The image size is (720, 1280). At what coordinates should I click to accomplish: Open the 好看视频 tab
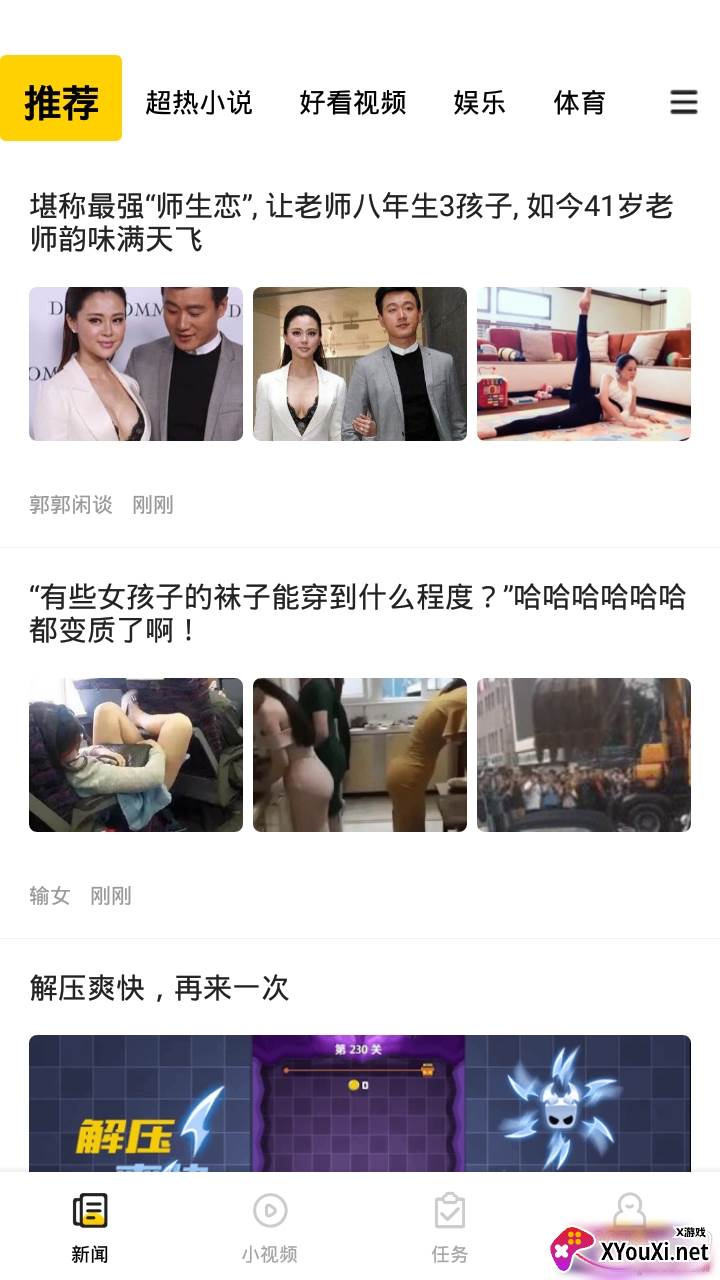[352, 102]
